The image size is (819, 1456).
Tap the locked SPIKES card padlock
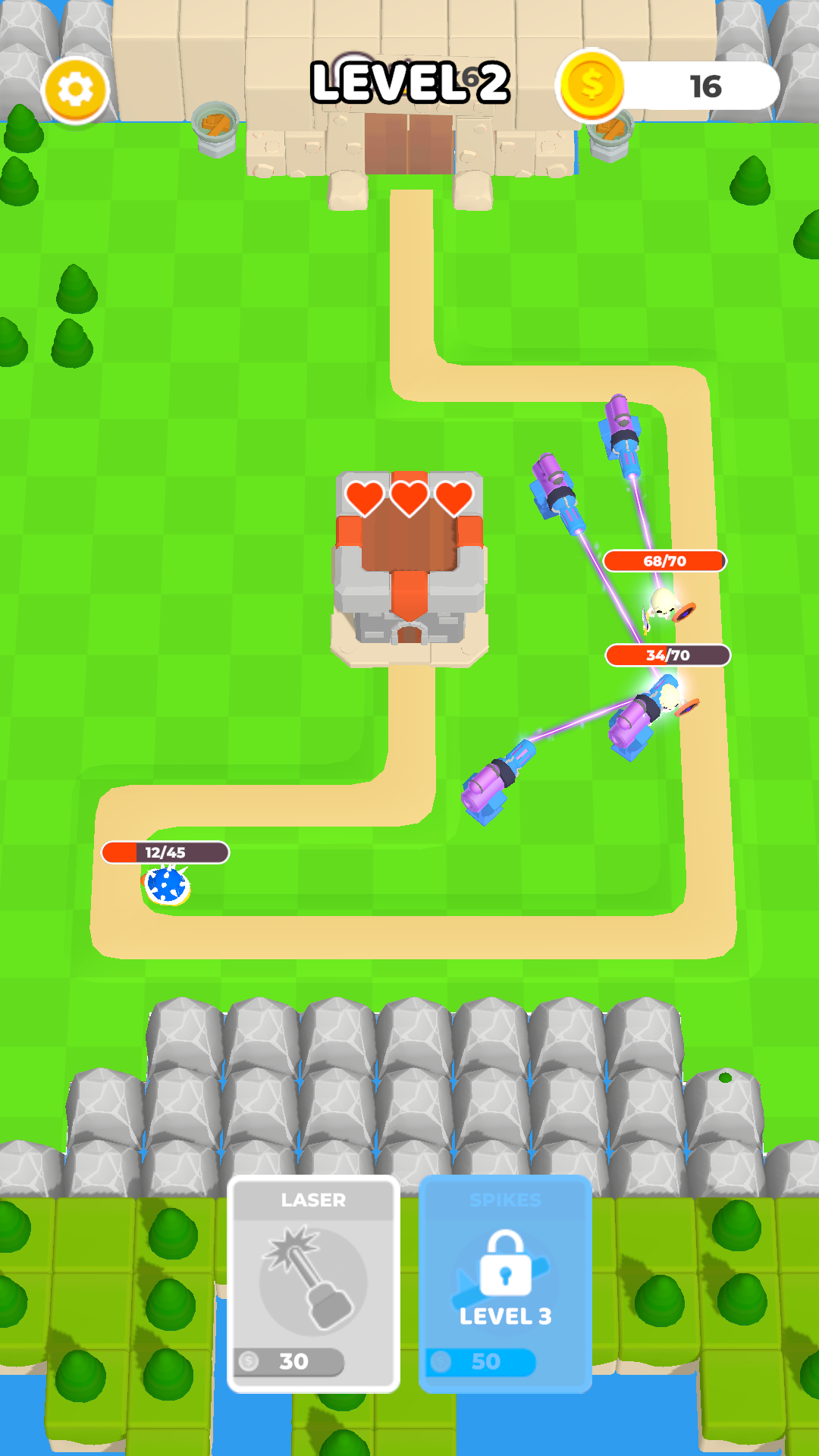click(x=506, y=1272)
